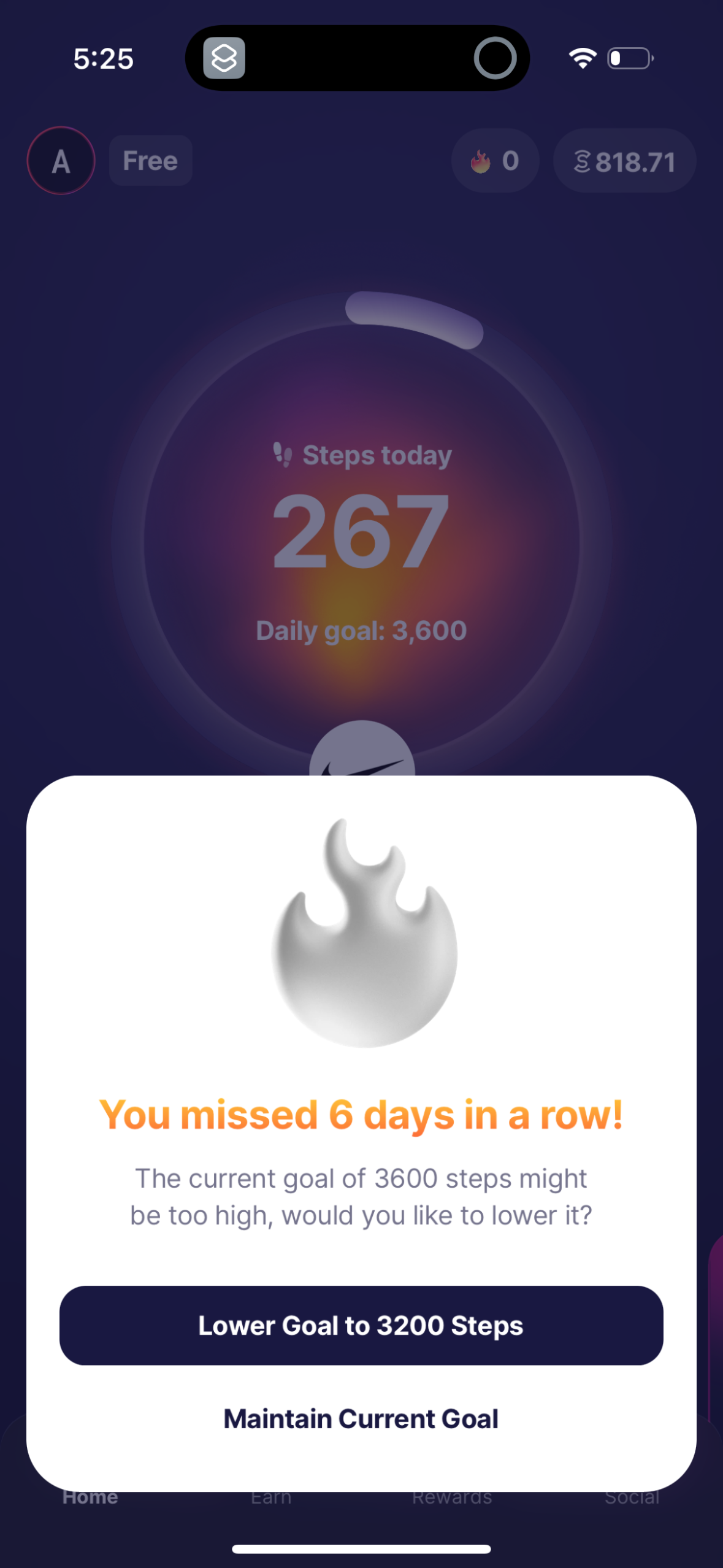The image size is (723, 1568).
Task: Choose Maintain Current Goal
Action: click(361, 1419)
